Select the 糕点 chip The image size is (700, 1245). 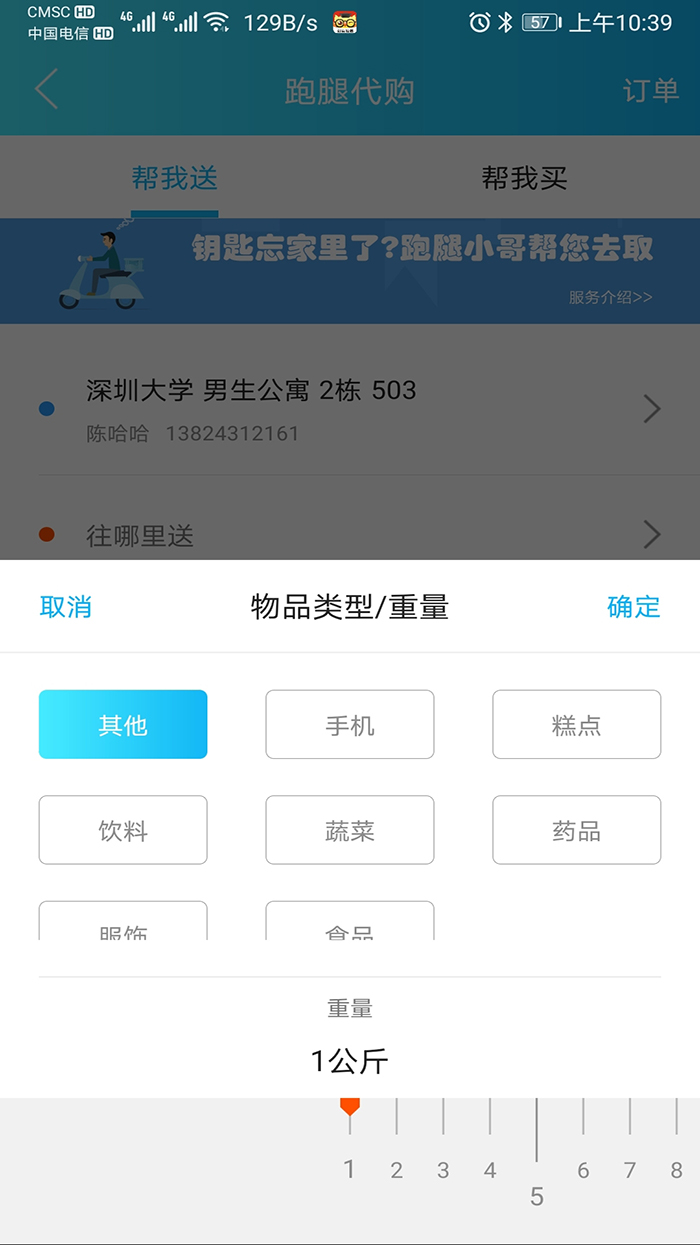tap(577, 725)
